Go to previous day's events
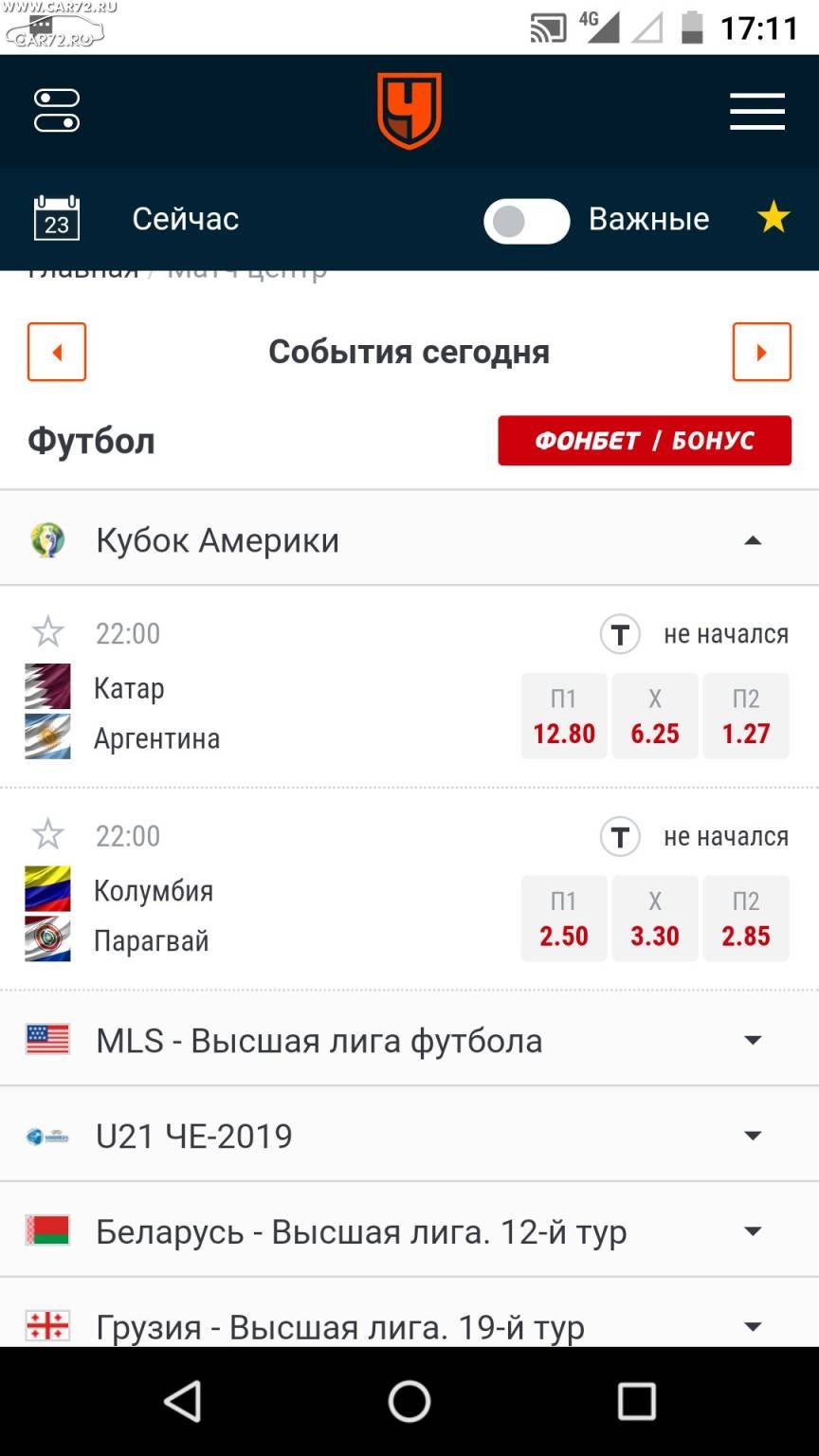Viewport: 819px width, 1456px height. pos(57,352)
